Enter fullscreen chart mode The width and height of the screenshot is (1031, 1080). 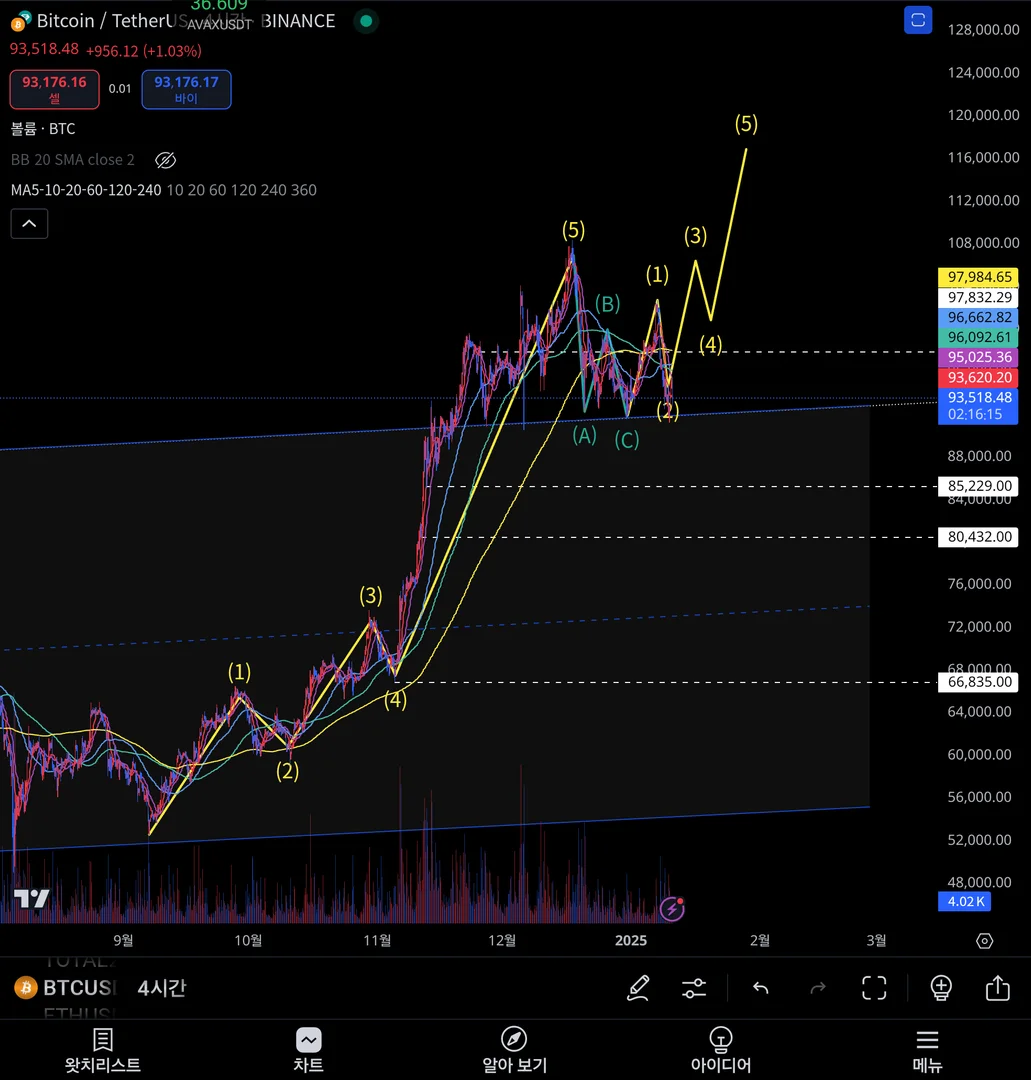tap(874, 988)
